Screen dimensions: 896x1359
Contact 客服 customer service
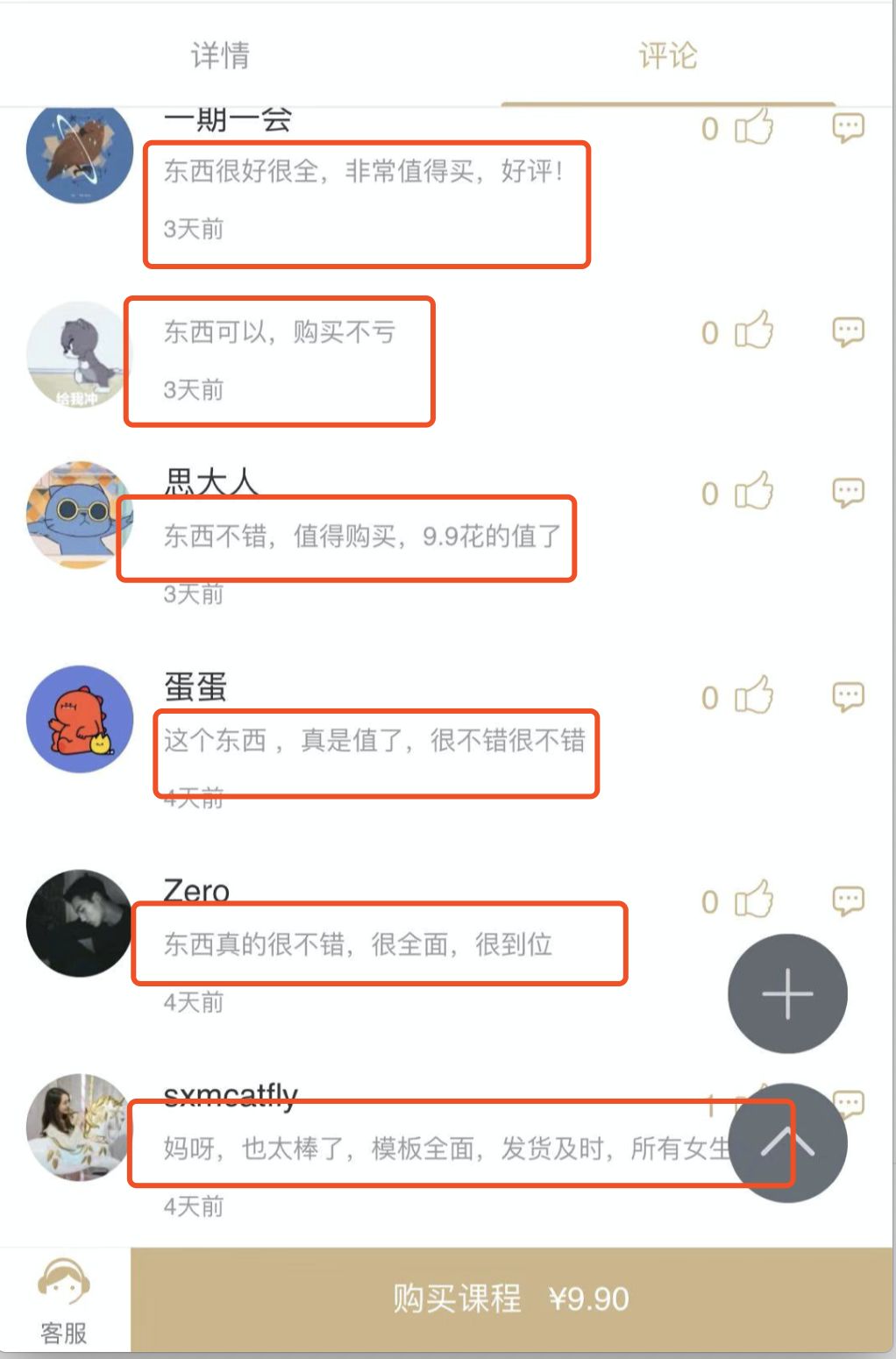[x=64, y=1301]
